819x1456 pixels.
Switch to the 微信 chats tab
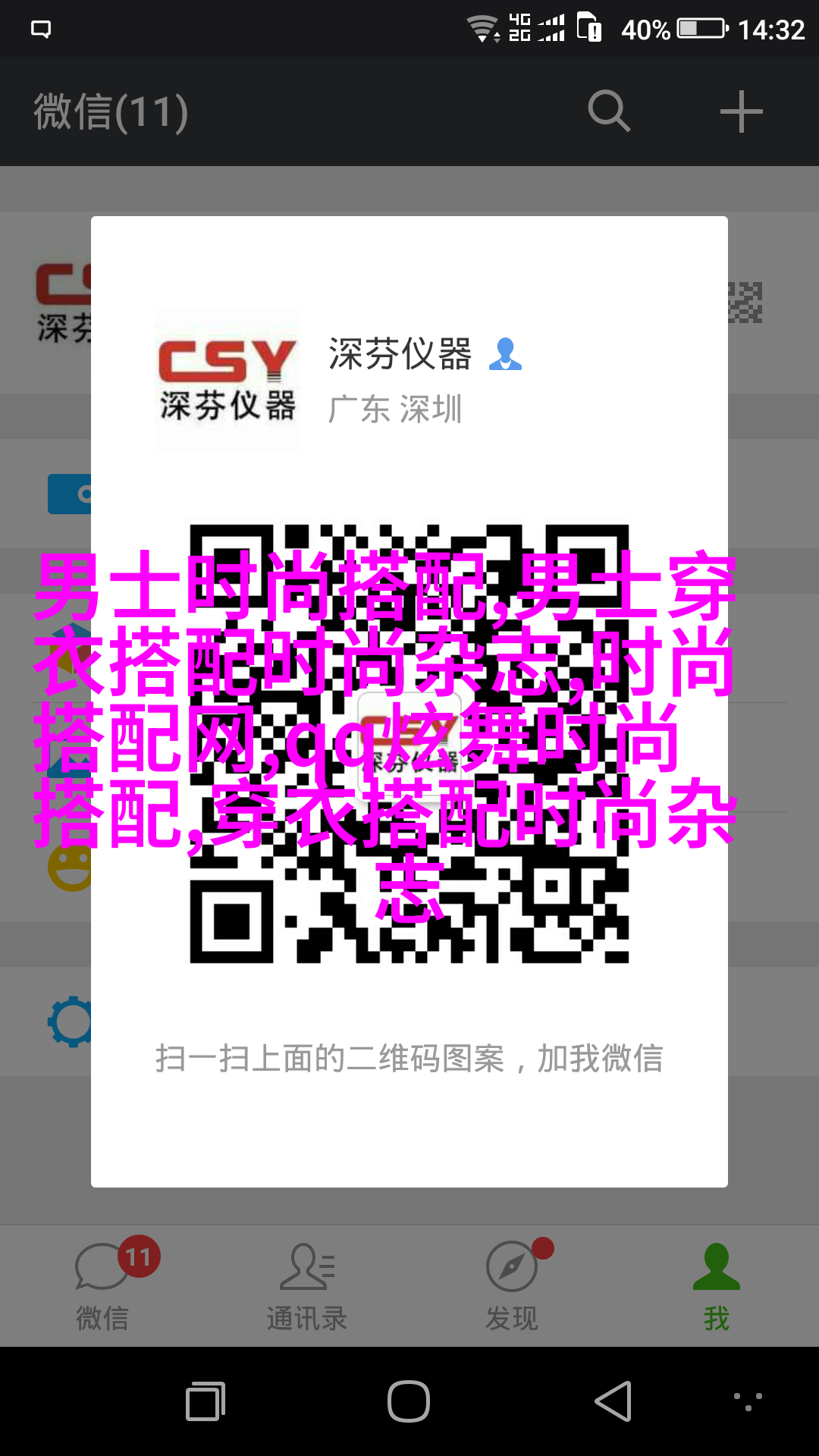coord(102,1285)
